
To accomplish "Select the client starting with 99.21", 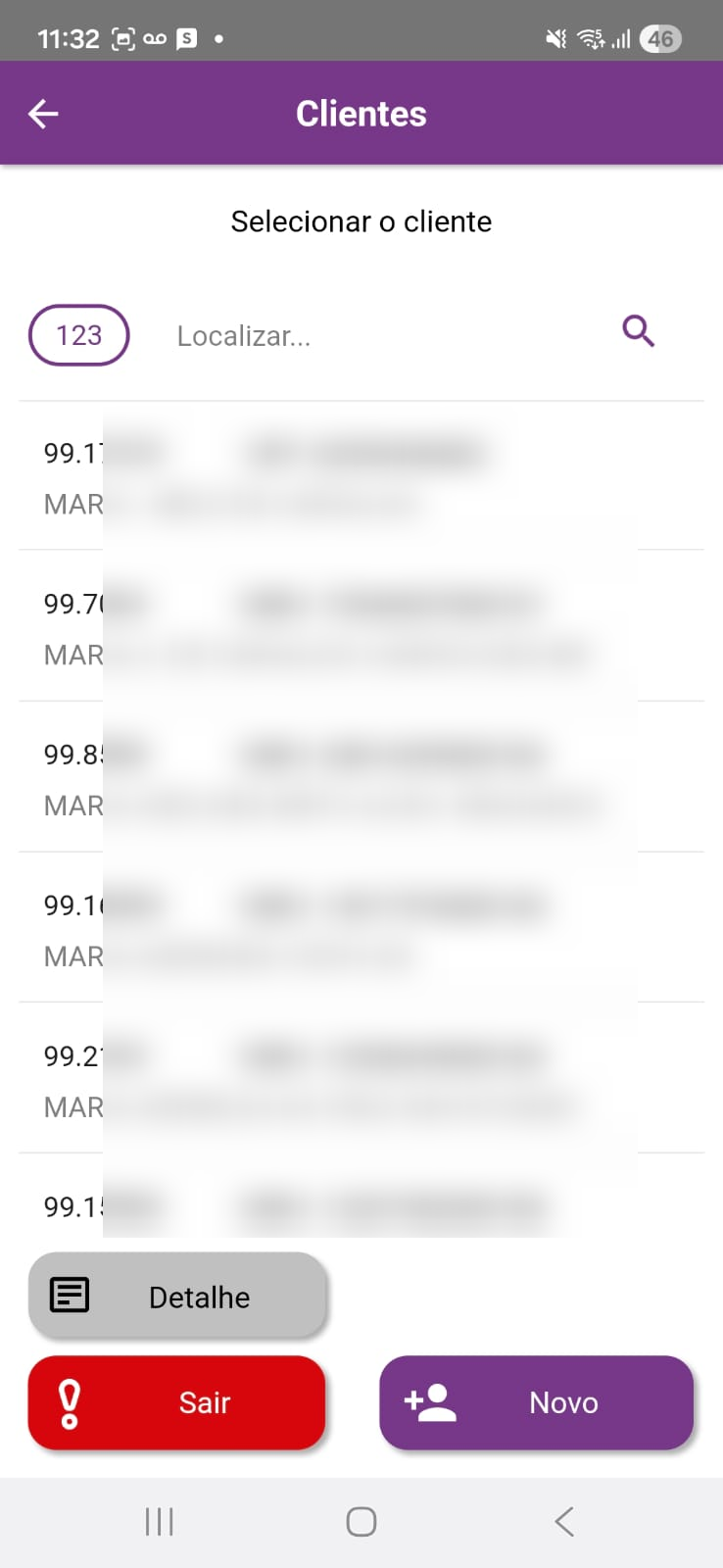I will click(361, 1080).
